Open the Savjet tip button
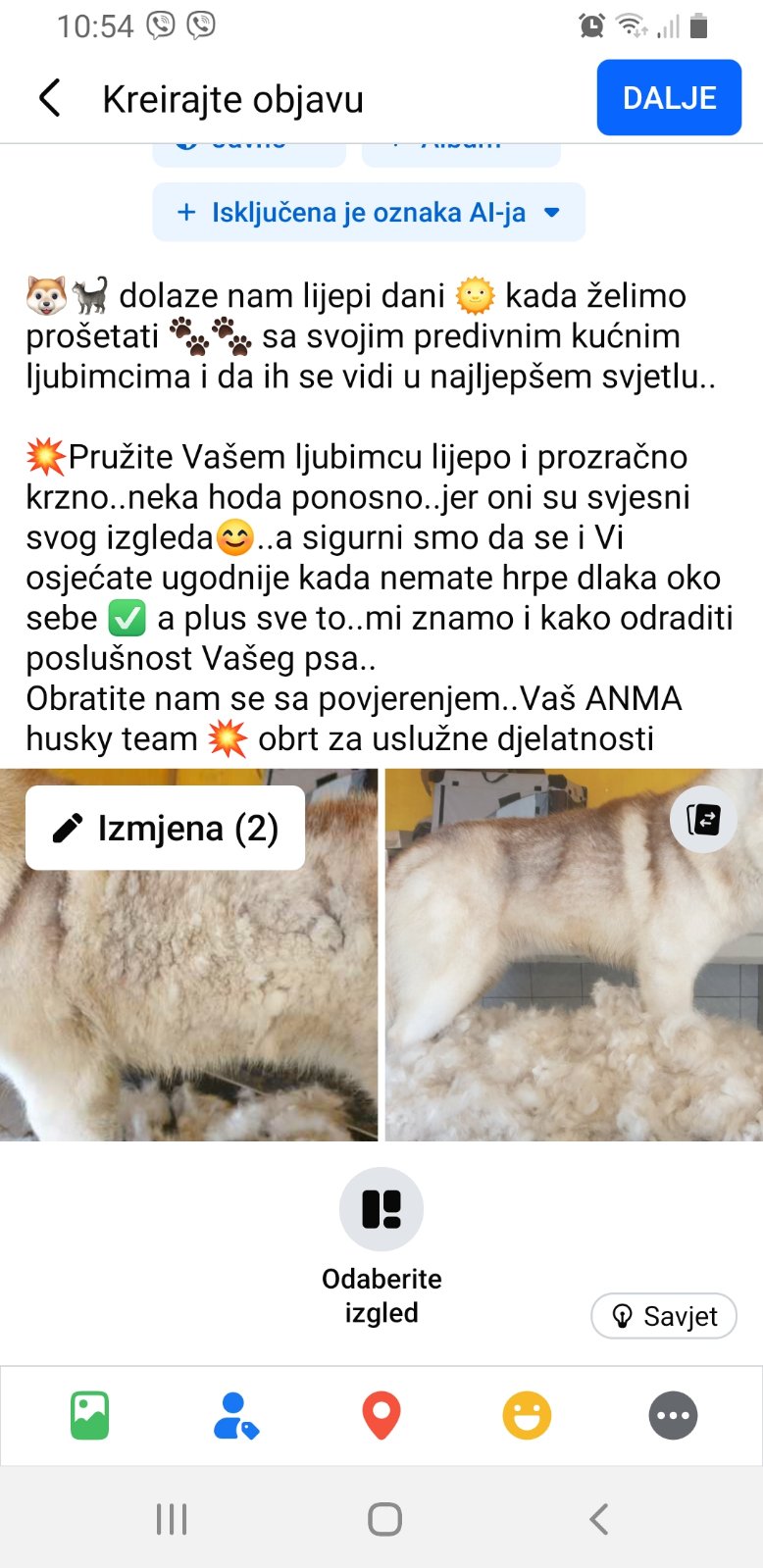This screenshot has height=1568, width=763. click(x=664, y=1316)
